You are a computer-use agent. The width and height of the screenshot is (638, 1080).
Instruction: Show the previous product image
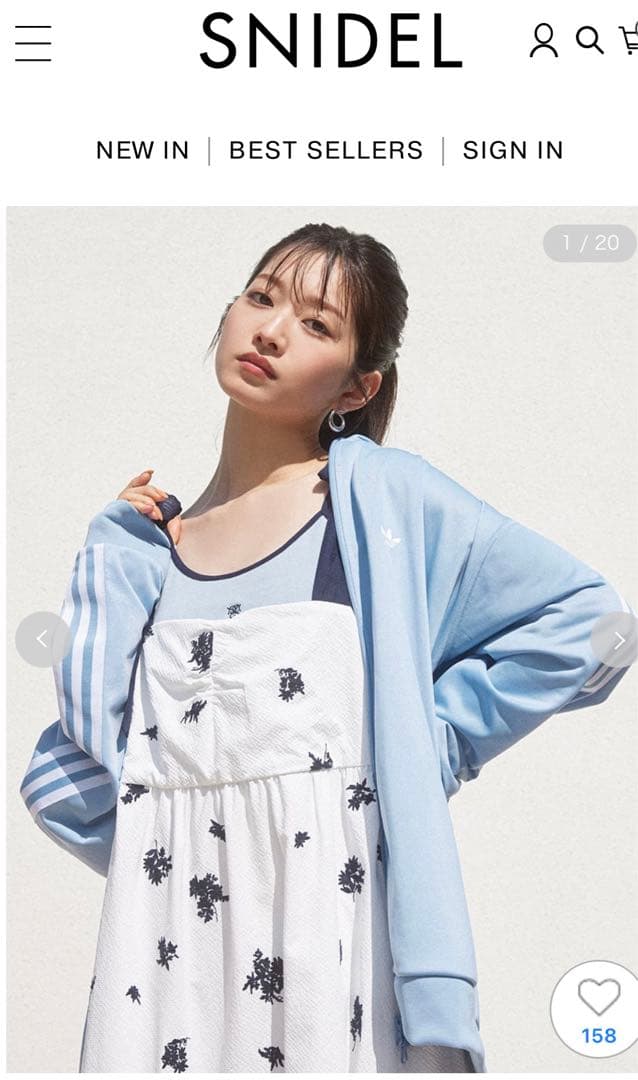42,640
